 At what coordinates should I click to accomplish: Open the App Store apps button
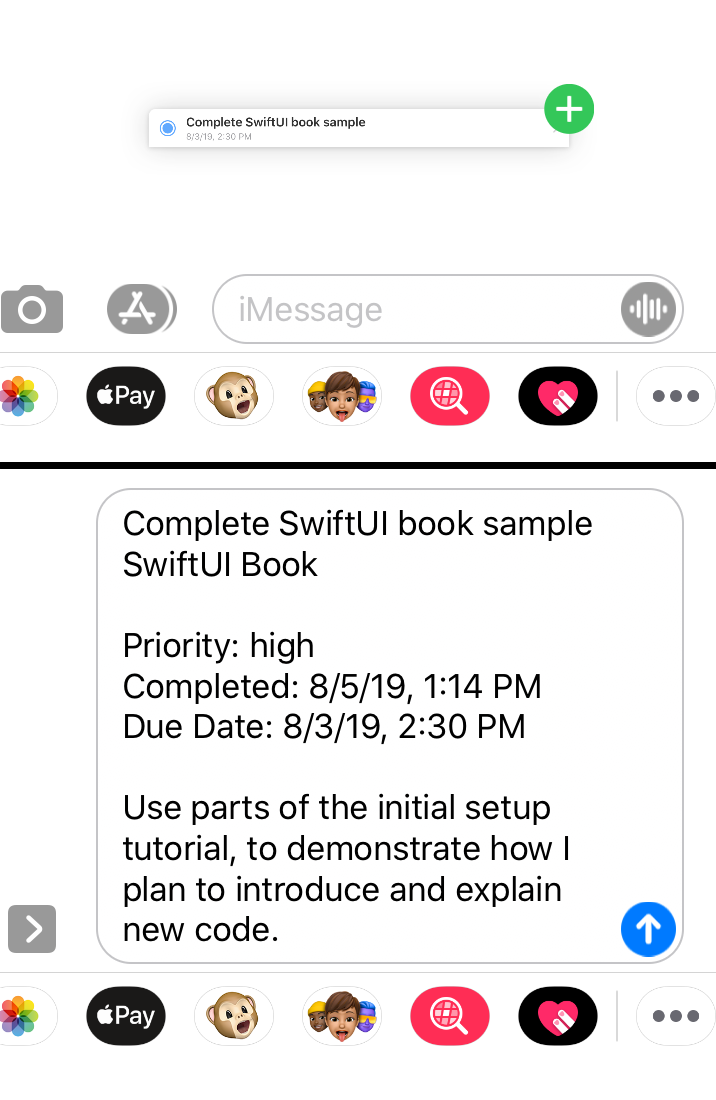139,309
